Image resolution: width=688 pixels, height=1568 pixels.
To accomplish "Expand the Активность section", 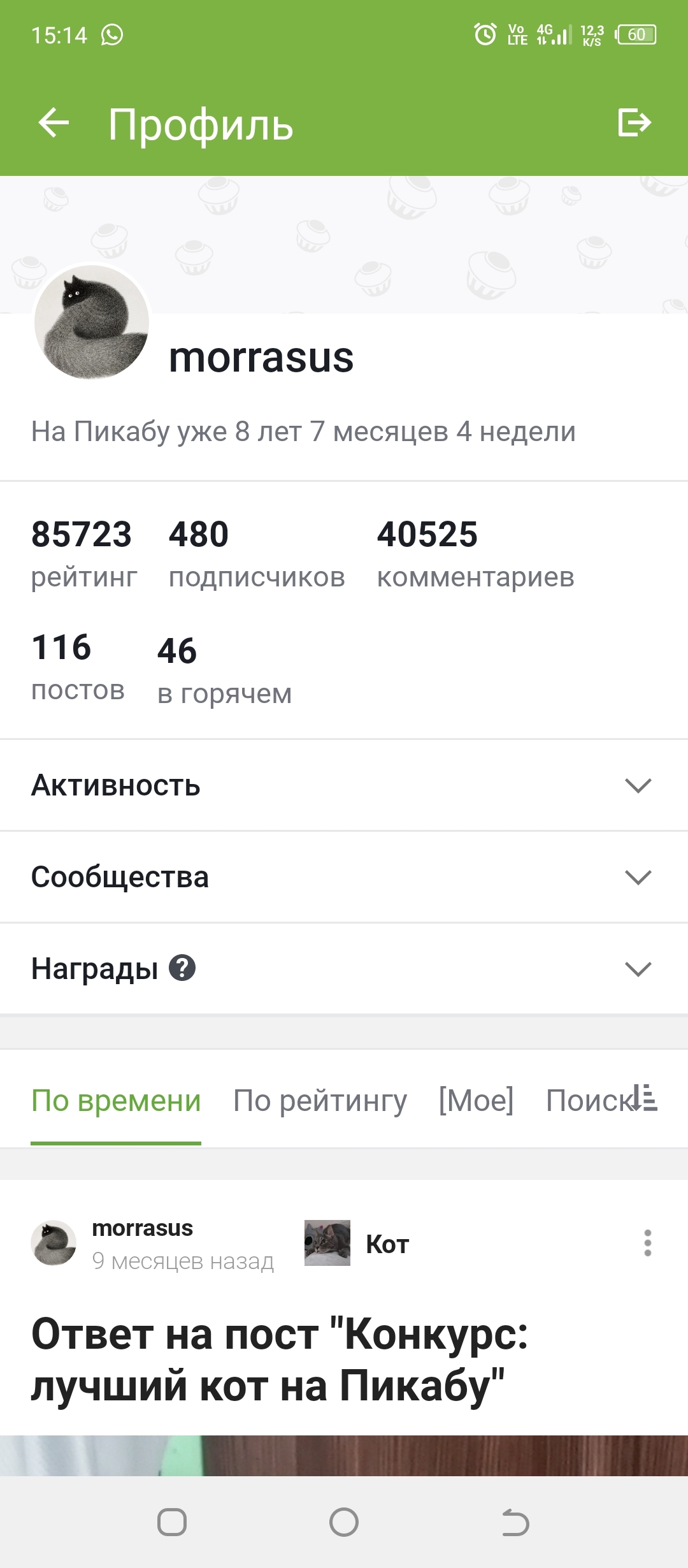I will click(x=638, y=785).
